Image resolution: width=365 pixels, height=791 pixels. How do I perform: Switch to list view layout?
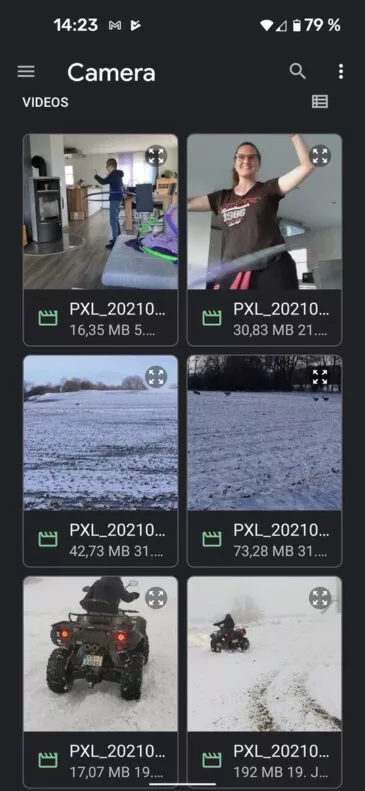tap(320, 102)
